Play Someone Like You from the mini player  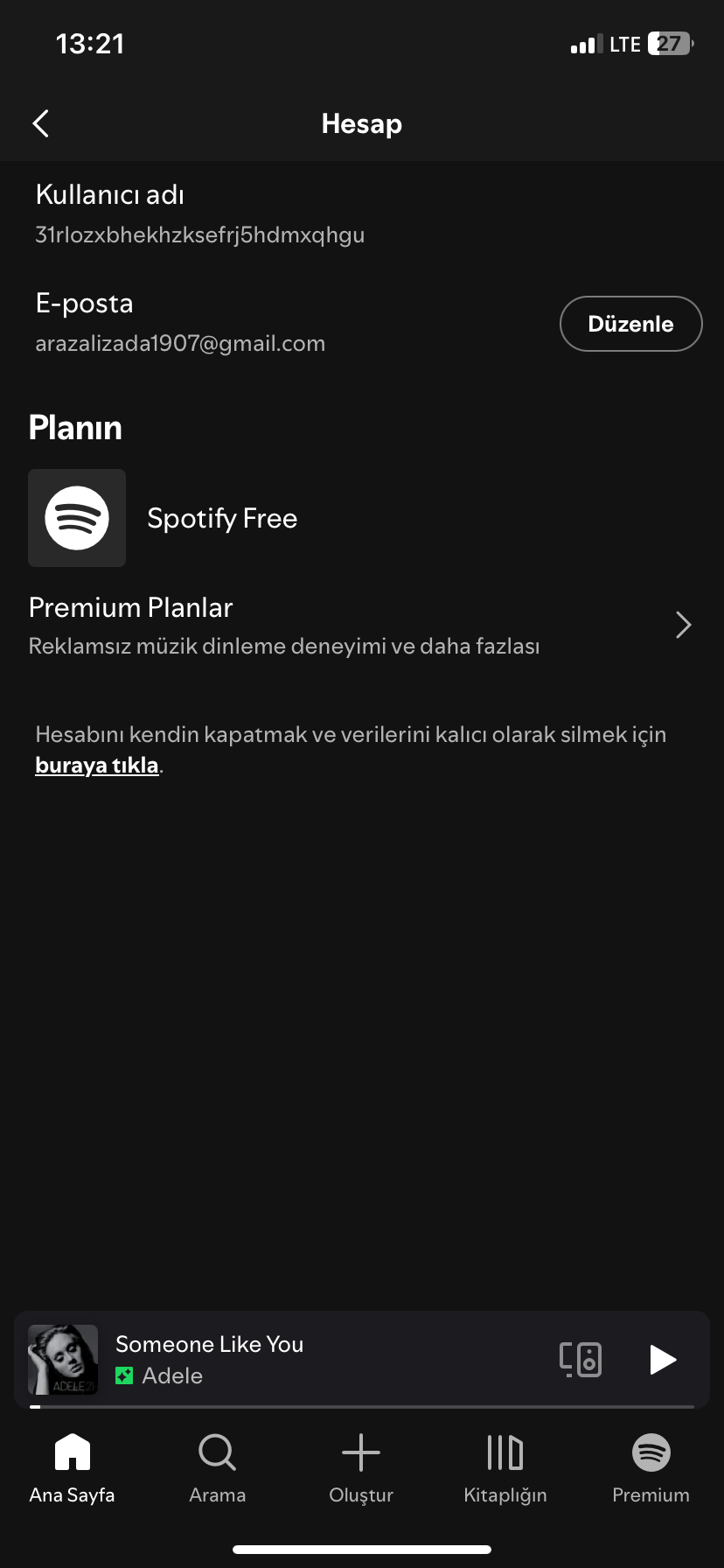click(663, 1359)
